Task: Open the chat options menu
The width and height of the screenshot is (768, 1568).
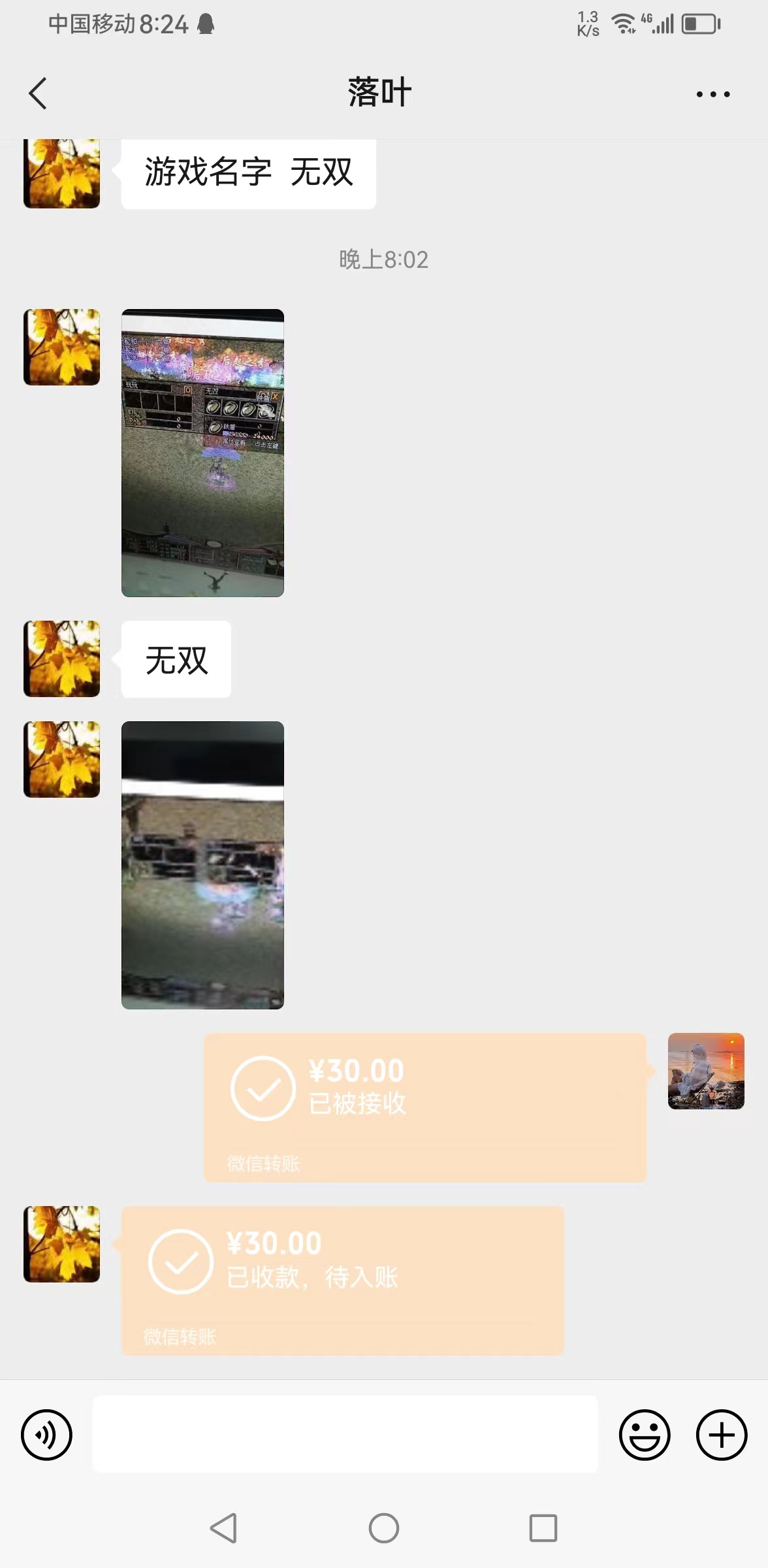Action: [x=712, y=95]
